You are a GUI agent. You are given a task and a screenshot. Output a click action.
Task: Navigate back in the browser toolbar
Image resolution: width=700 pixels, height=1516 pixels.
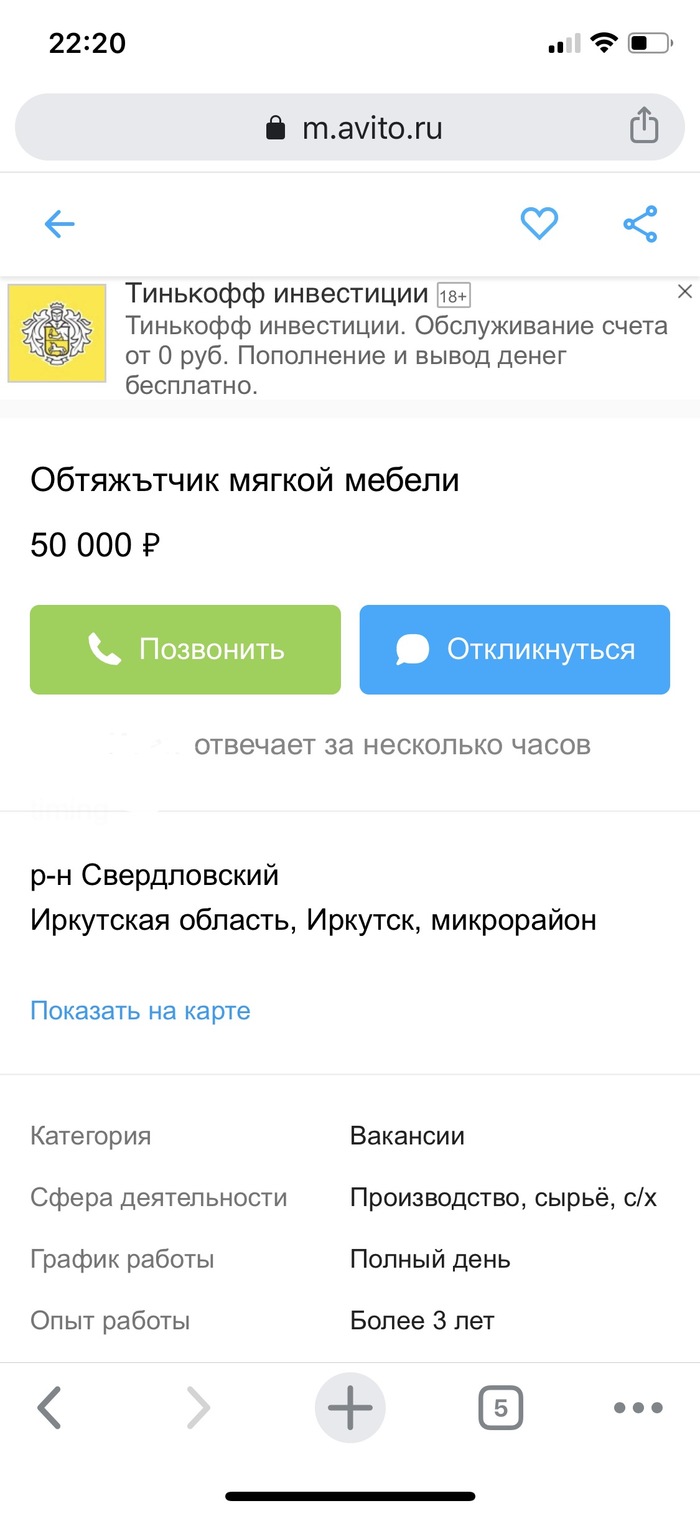pos(49,1408)
